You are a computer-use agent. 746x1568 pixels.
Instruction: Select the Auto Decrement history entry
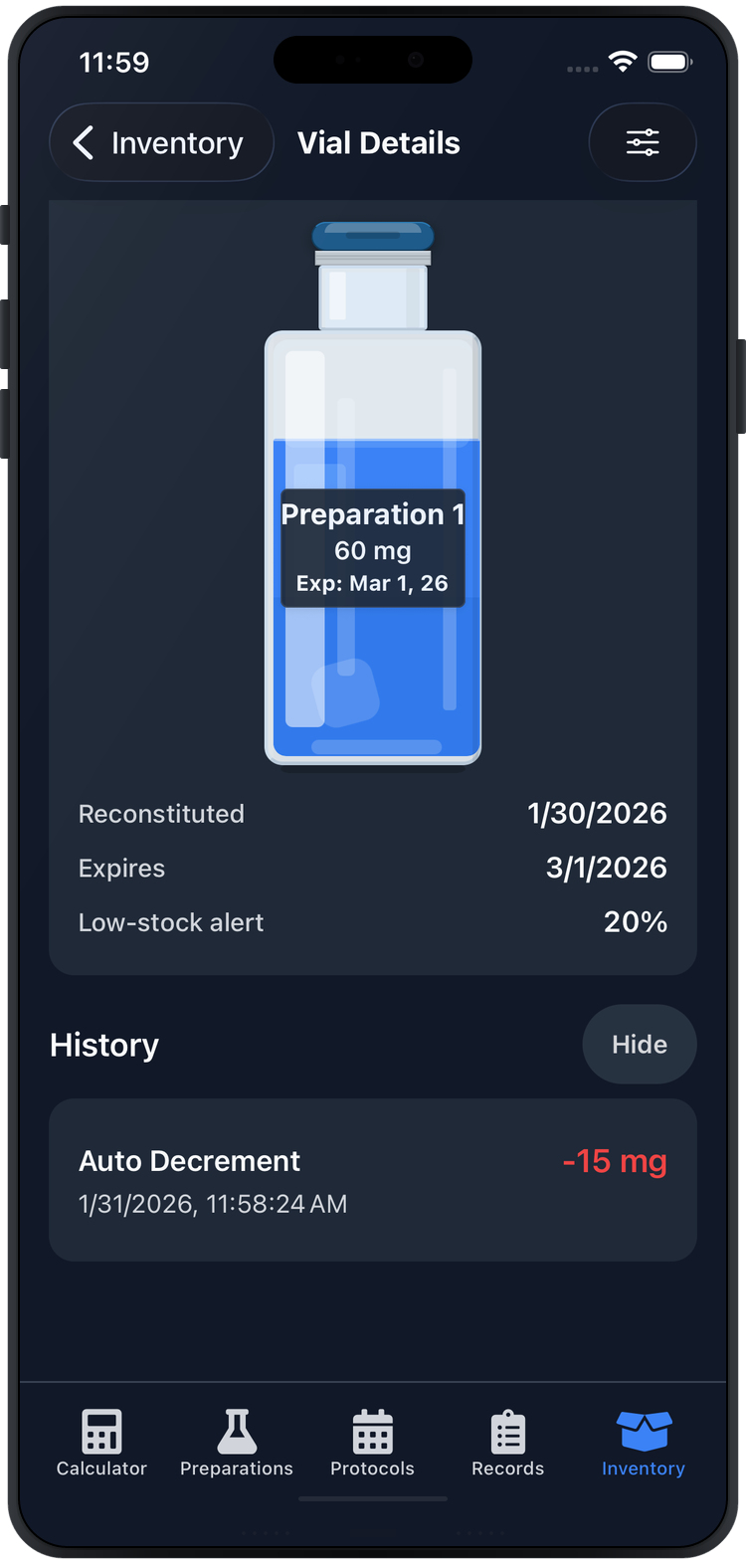tap(372, 1178)
